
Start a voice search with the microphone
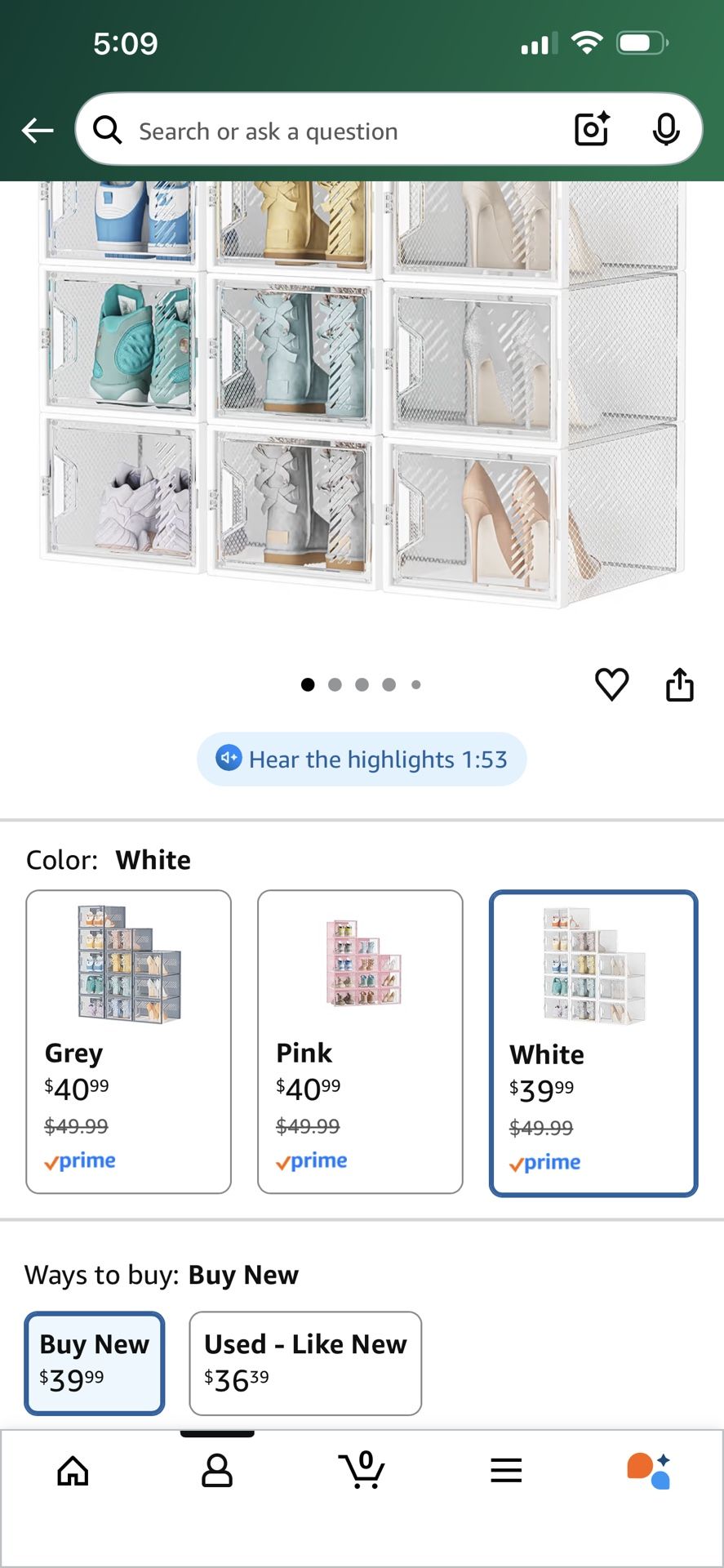668,130
